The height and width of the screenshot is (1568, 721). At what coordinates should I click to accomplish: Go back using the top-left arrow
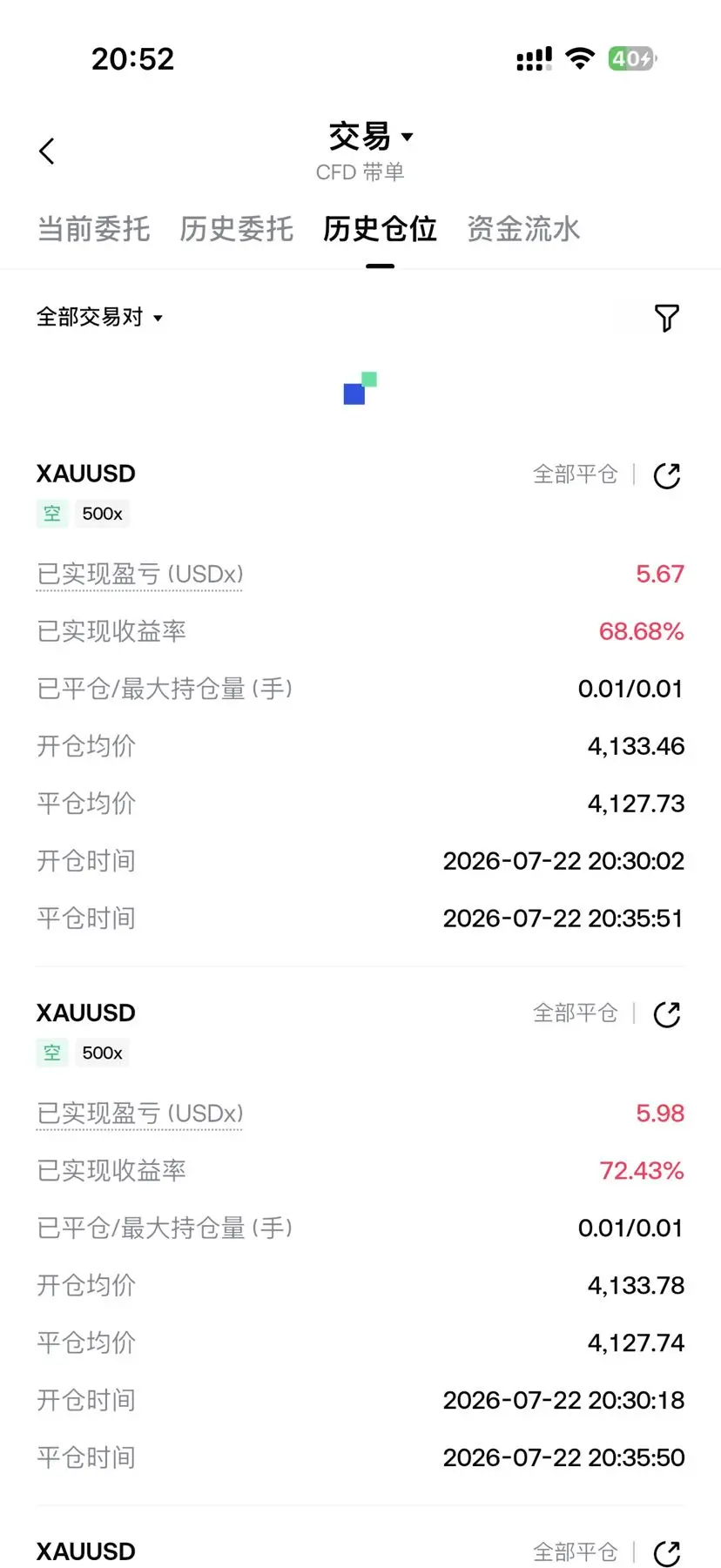coord(47,151)
